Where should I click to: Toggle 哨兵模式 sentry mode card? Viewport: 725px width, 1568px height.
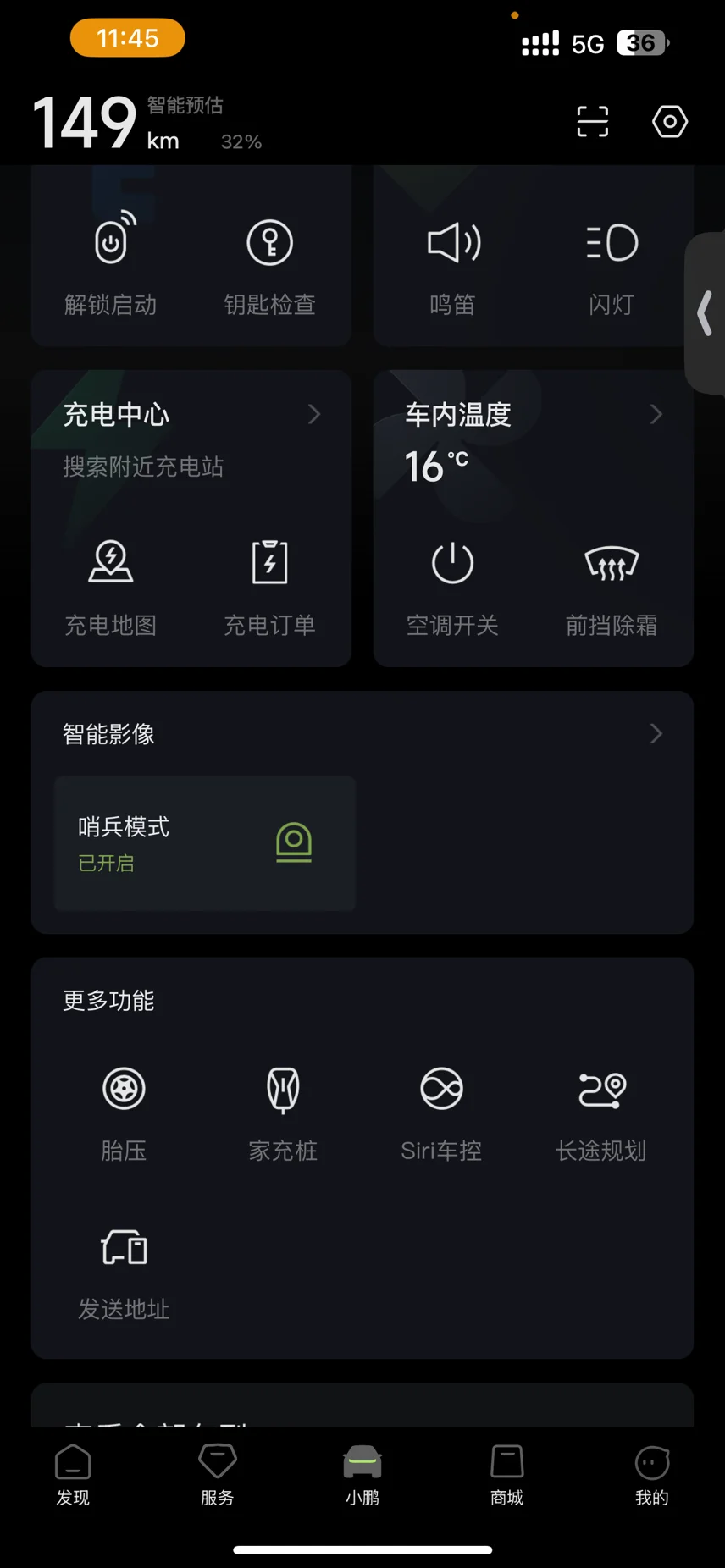(x=205, y=843)
